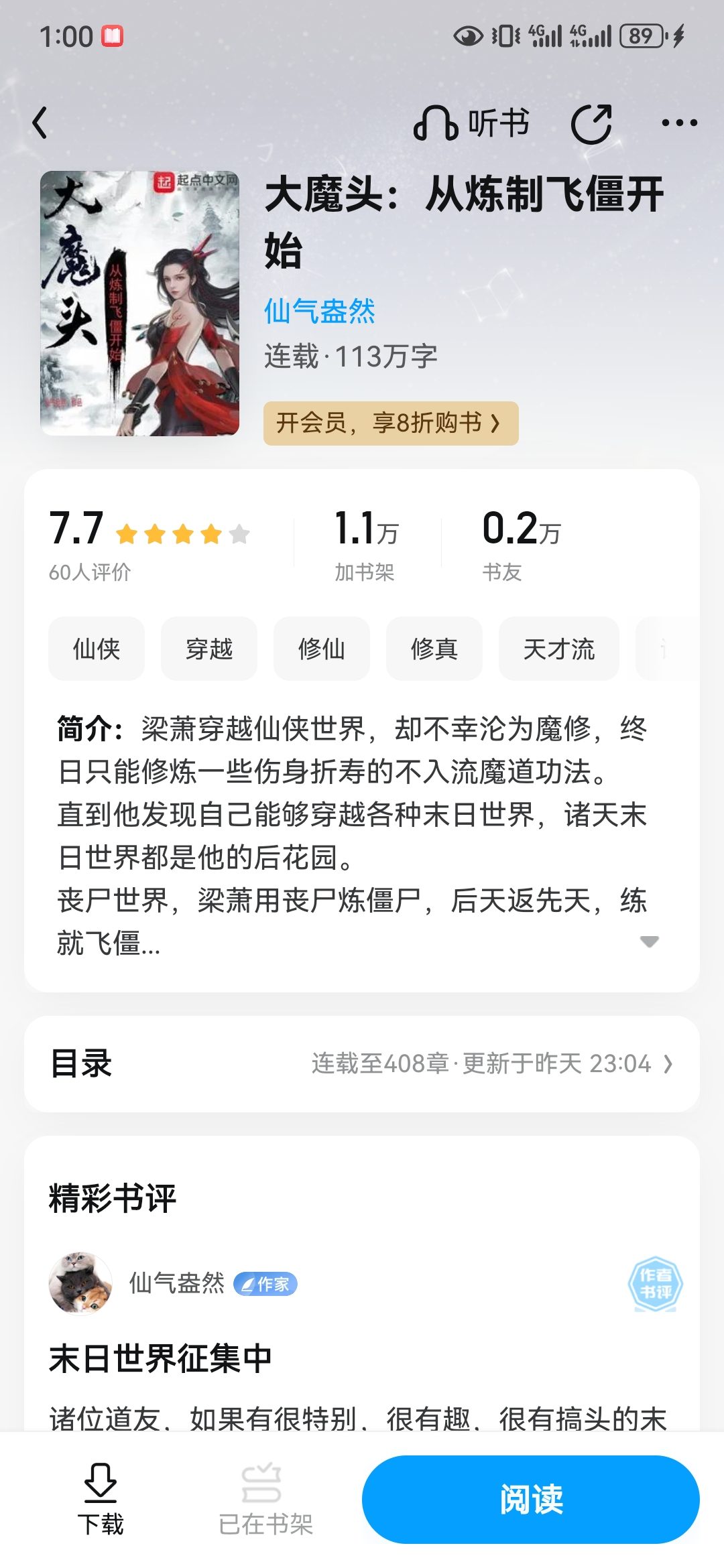Screen dimensions: 724x1568
Task: Select the 修真 tag chip
Action: pyautogui.click(x=434, y=649)
